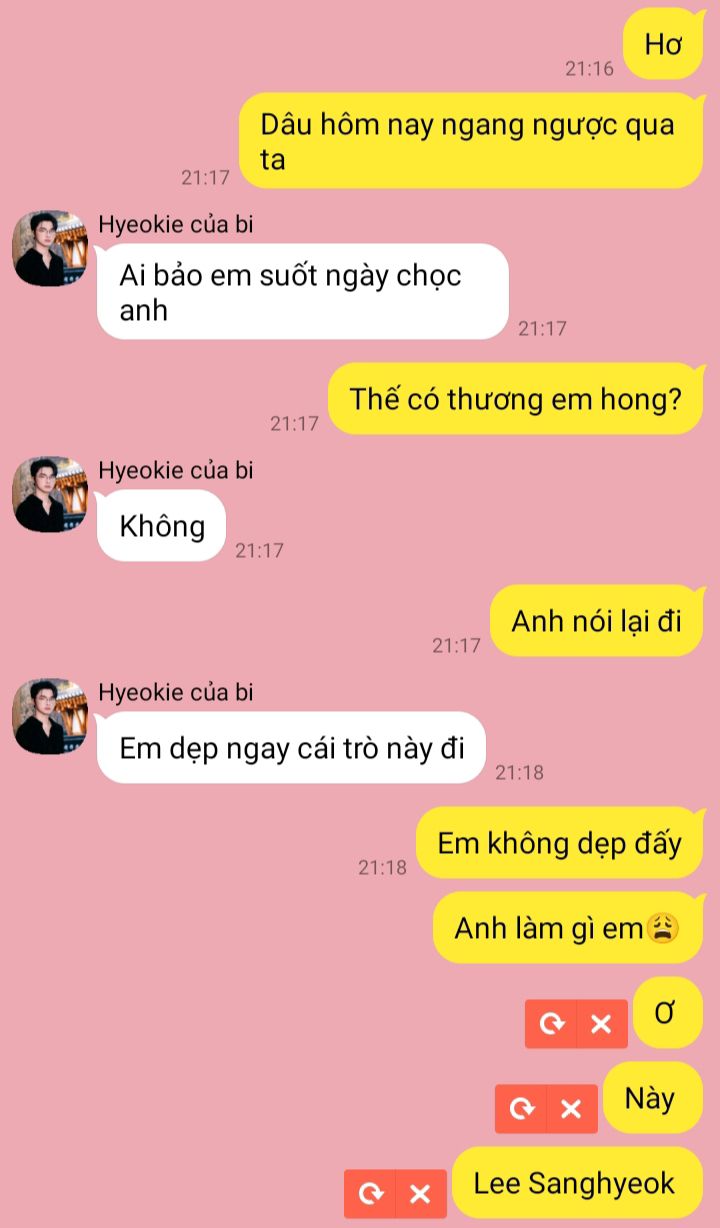Resend the failed "Này" message
This screenshot has width=720, height=1228.
(521, 1109)
